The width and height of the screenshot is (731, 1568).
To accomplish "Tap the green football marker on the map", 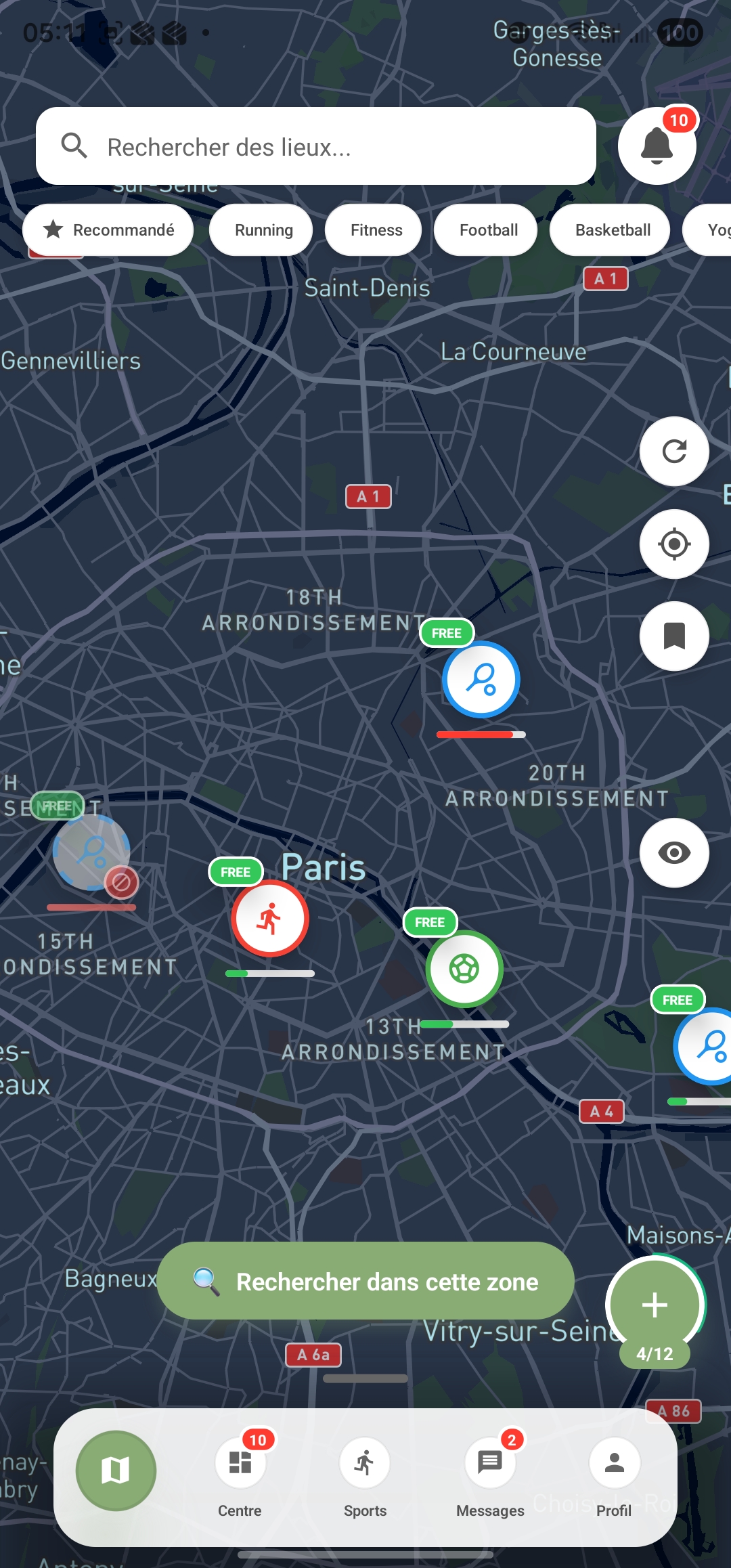I will (x=464, y=969).
